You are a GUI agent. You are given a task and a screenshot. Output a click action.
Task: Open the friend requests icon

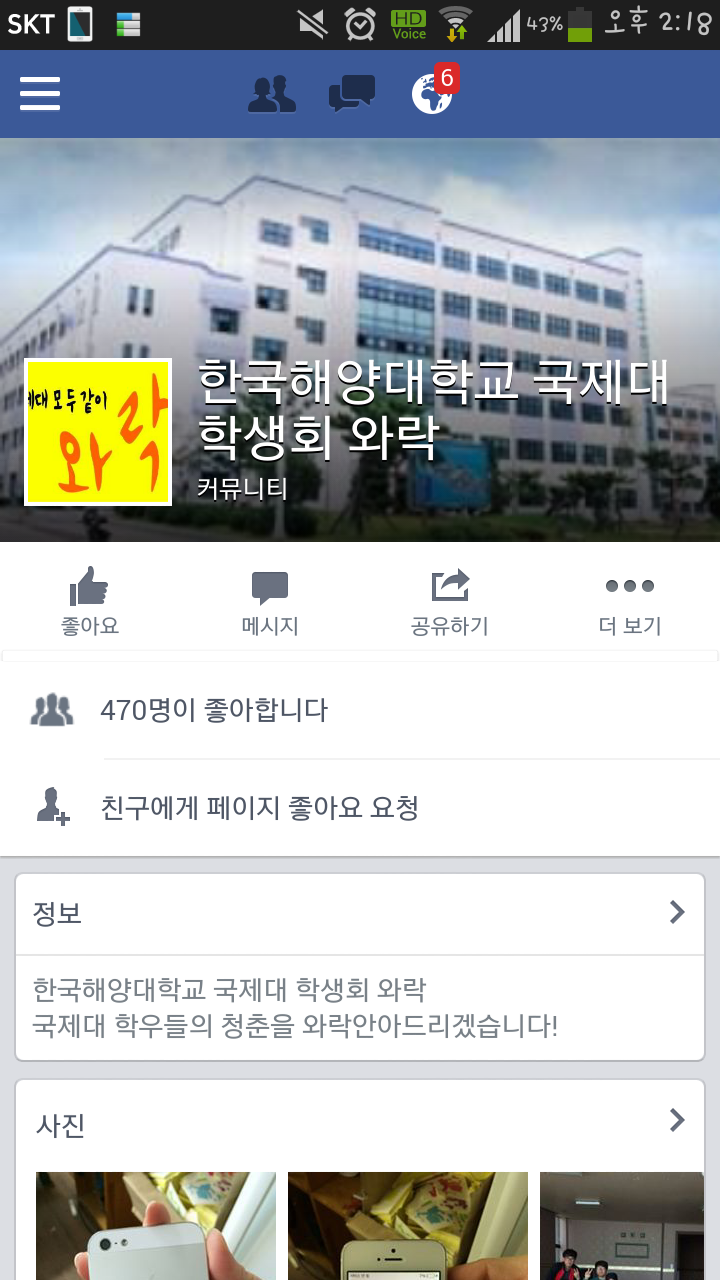272,94
